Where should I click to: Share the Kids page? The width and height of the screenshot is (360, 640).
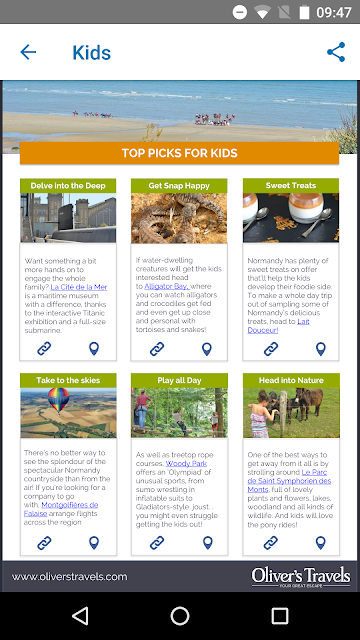[336, 52]
